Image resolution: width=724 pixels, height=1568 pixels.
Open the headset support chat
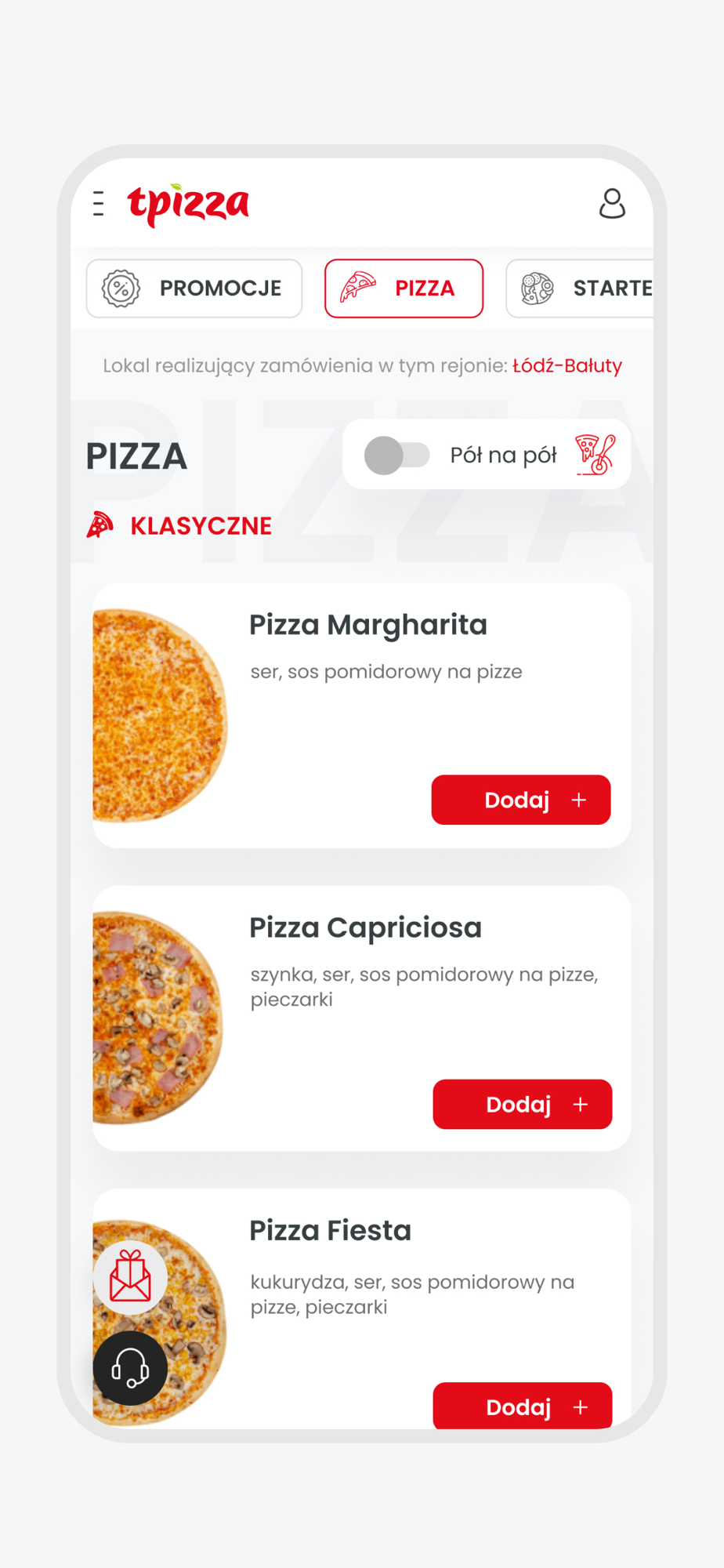click(x=130, y=1368)
